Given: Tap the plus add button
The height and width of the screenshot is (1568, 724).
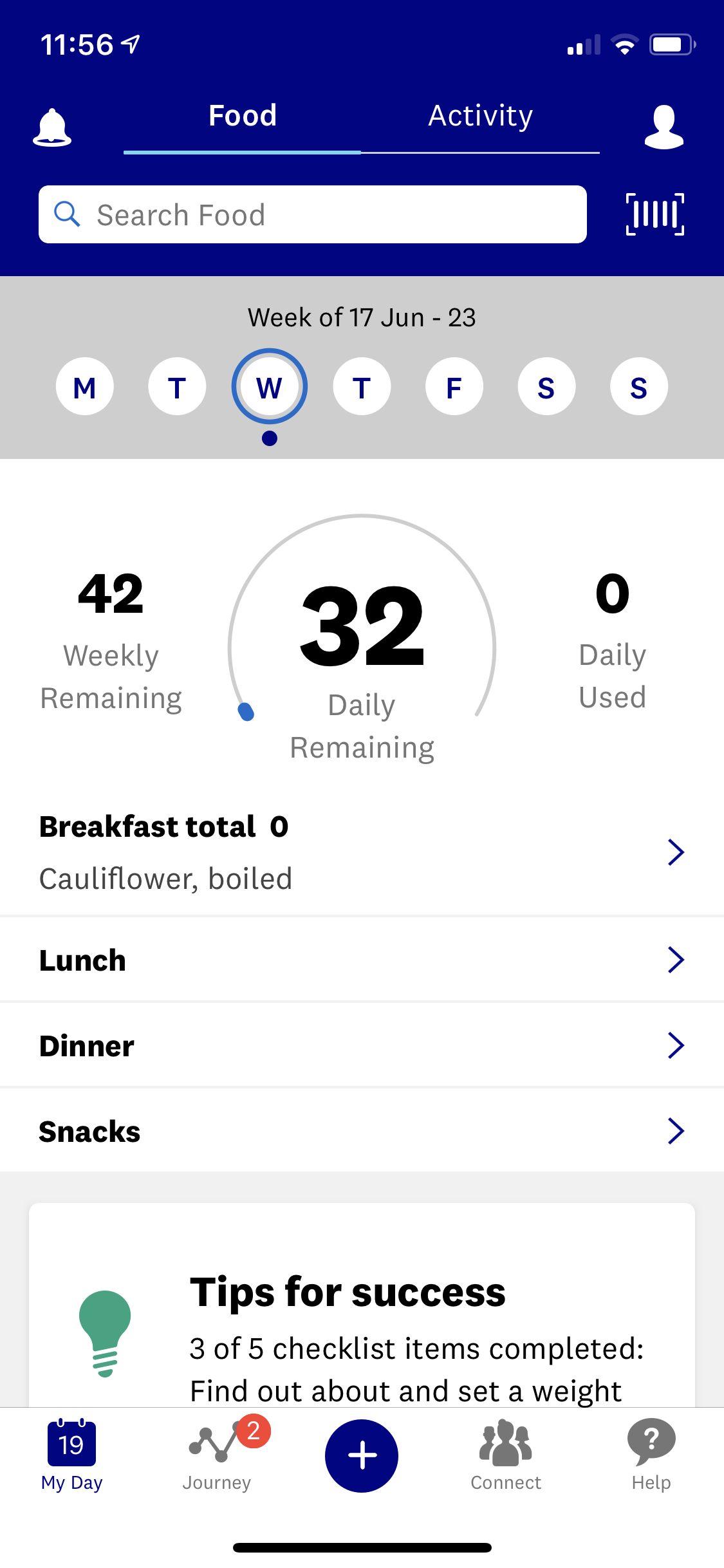Looking at the screenshot, I should coord(362,1455).
